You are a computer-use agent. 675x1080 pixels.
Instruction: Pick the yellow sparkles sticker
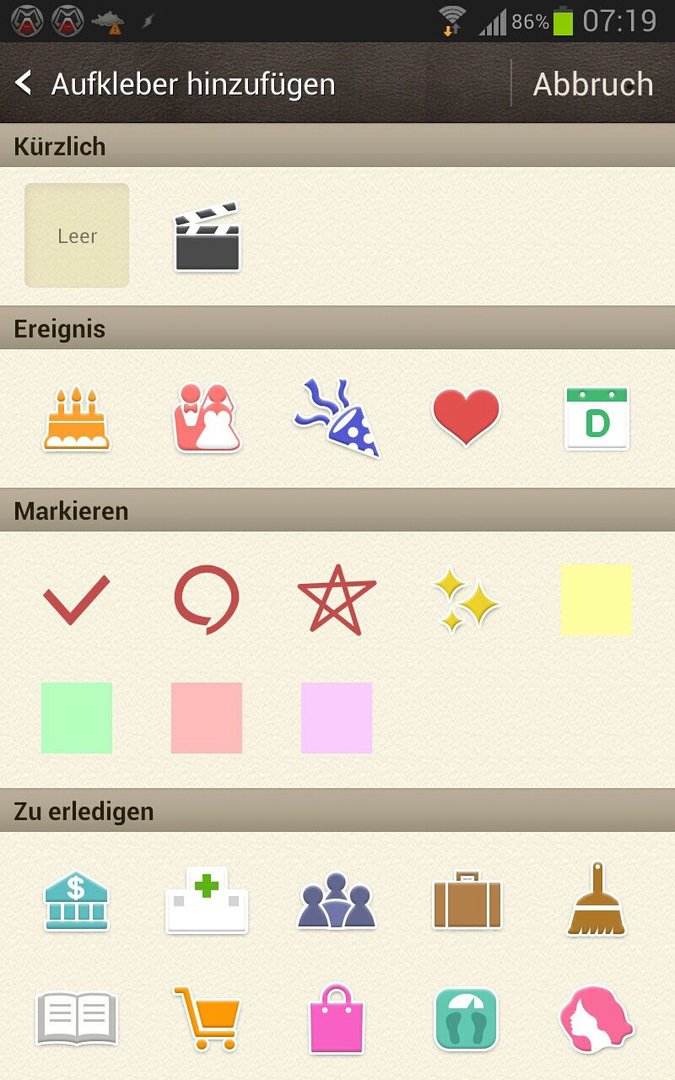(x=466, y=600)
